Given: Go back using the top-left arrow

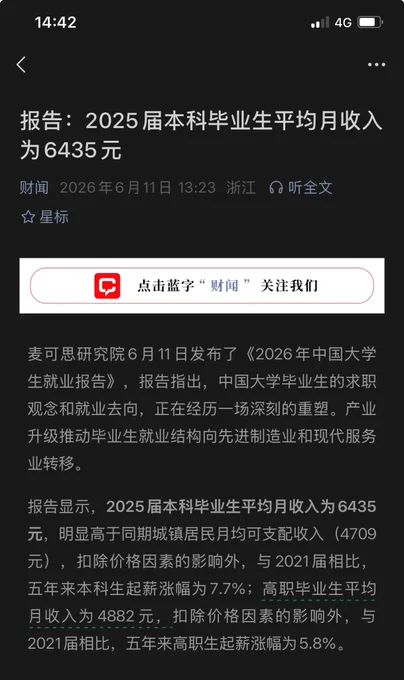Looking at the screenshot, I should tap(21, 65).
